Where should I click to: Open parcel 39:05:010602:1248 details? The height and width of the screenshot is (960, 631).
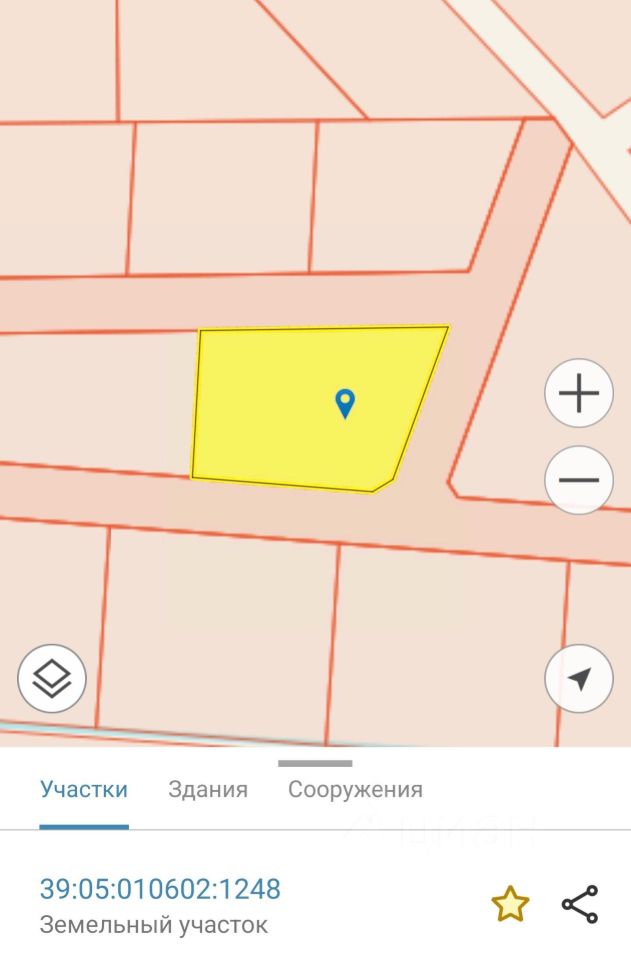160,888
